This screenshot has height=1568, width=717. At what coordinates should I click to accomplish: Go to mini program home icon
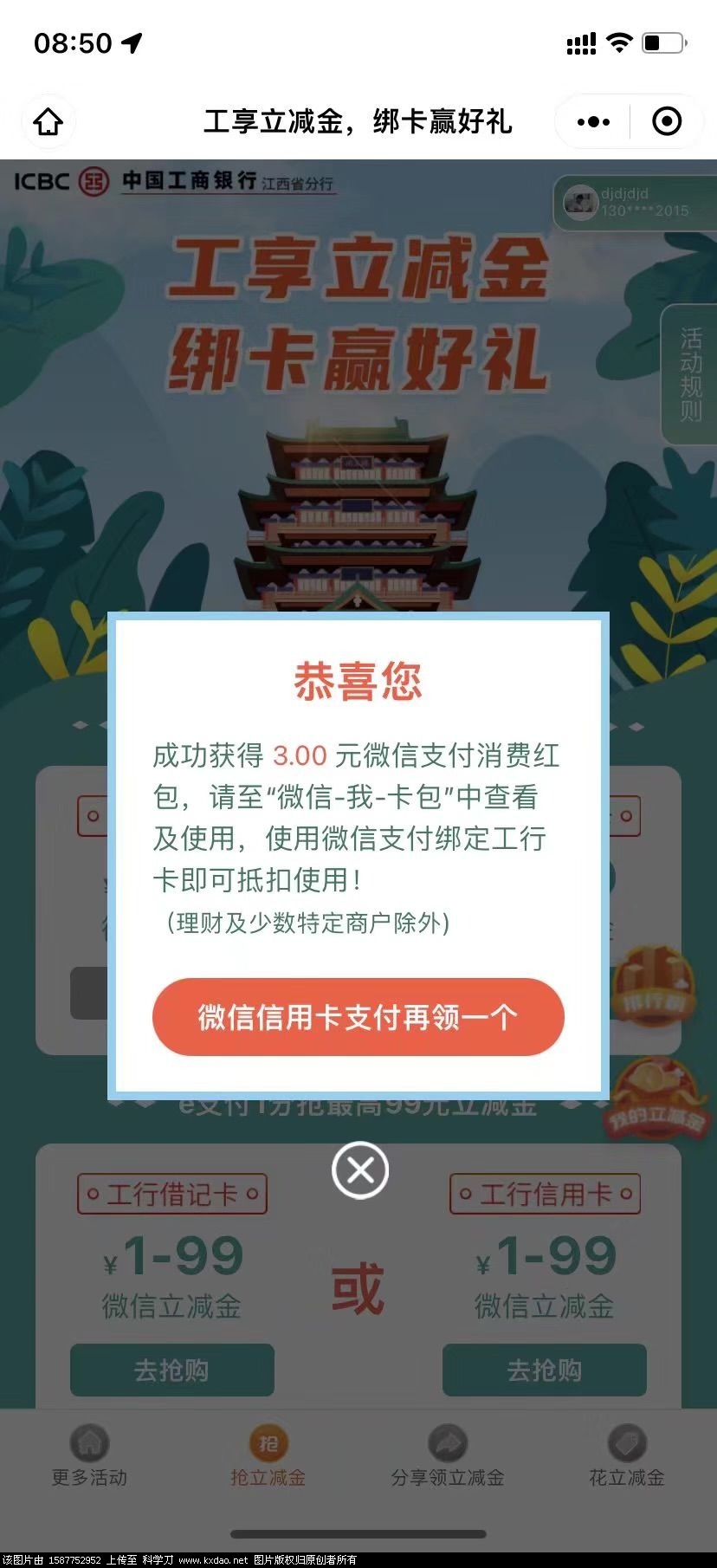click(x=48, y=121)
